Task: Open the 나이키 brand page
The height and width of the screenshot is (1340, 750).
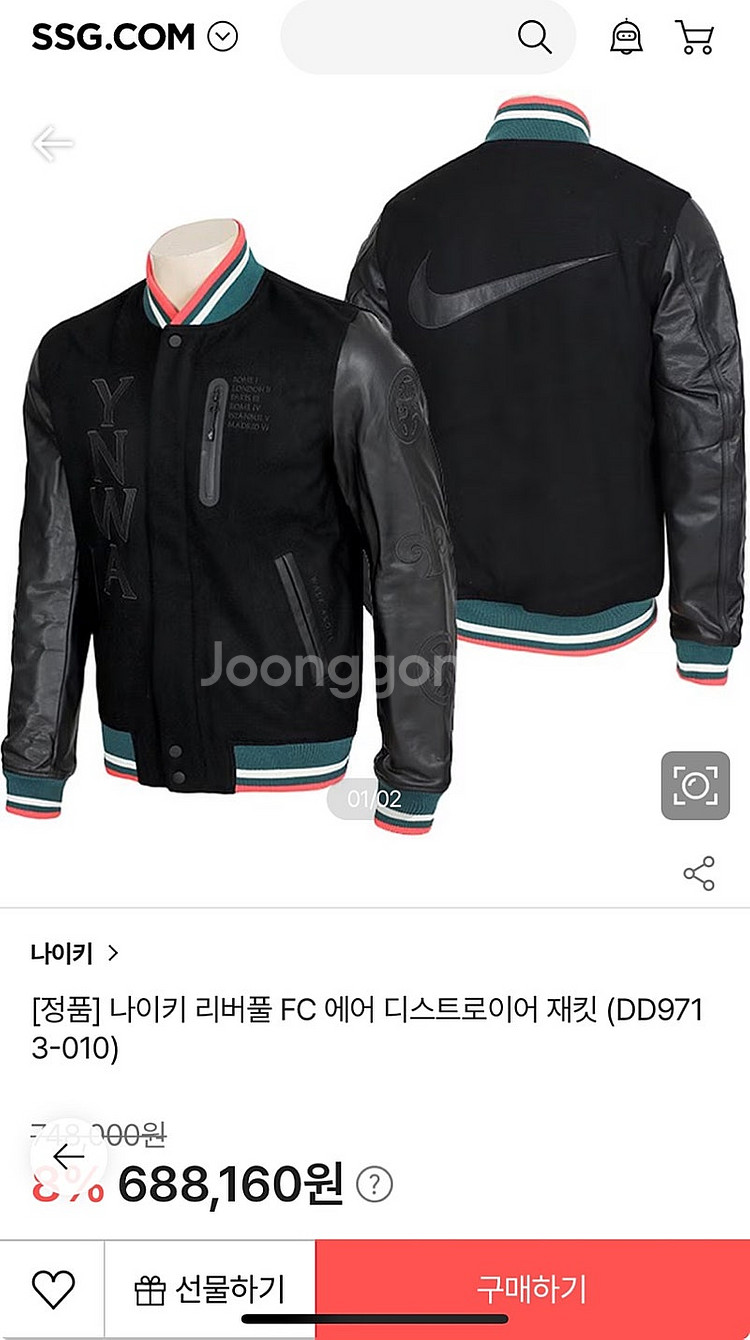Action: [x=74, y=953]
